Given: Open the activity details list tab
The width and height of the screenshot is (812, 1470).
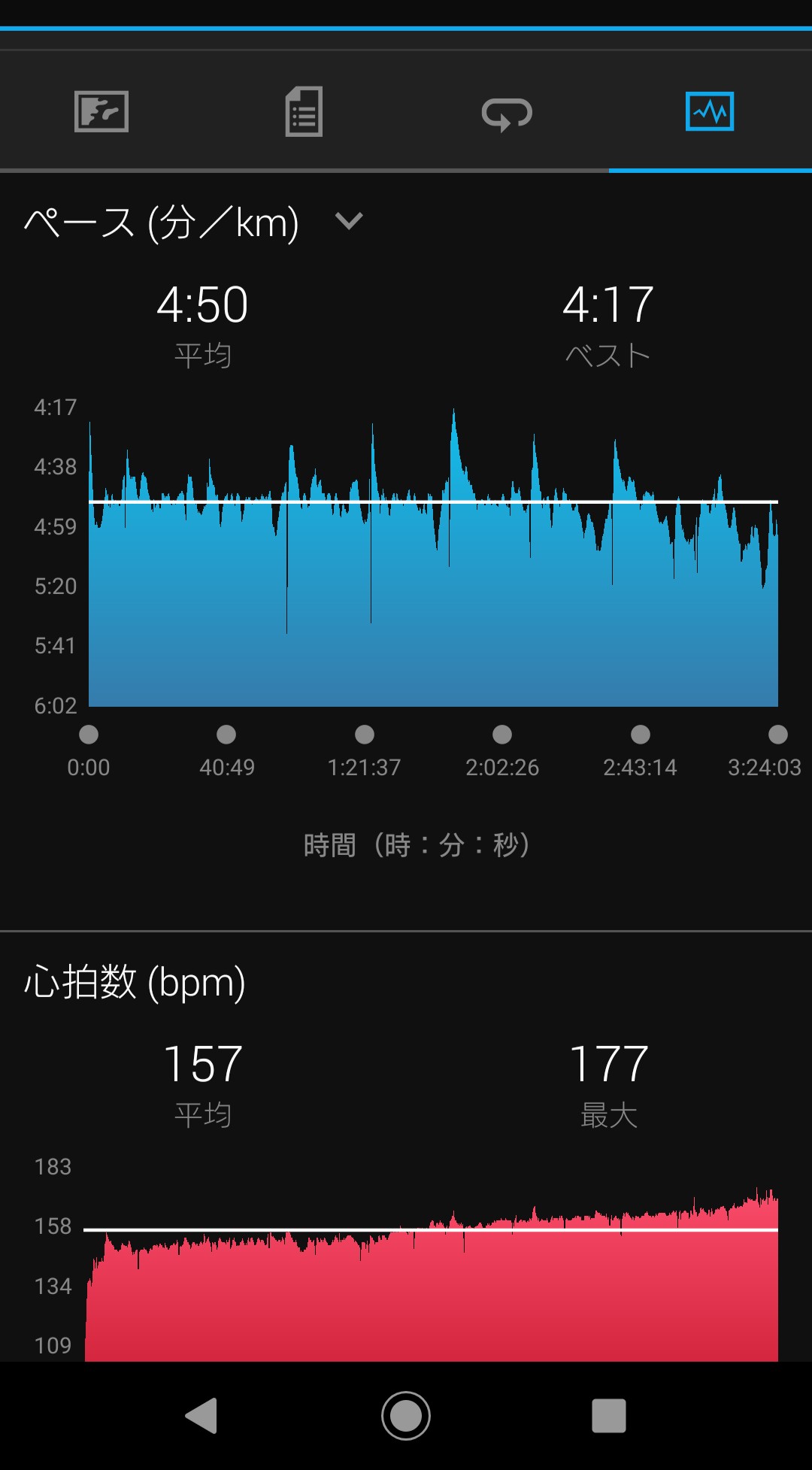Looking at the screenshot, I should coord(304,112).
